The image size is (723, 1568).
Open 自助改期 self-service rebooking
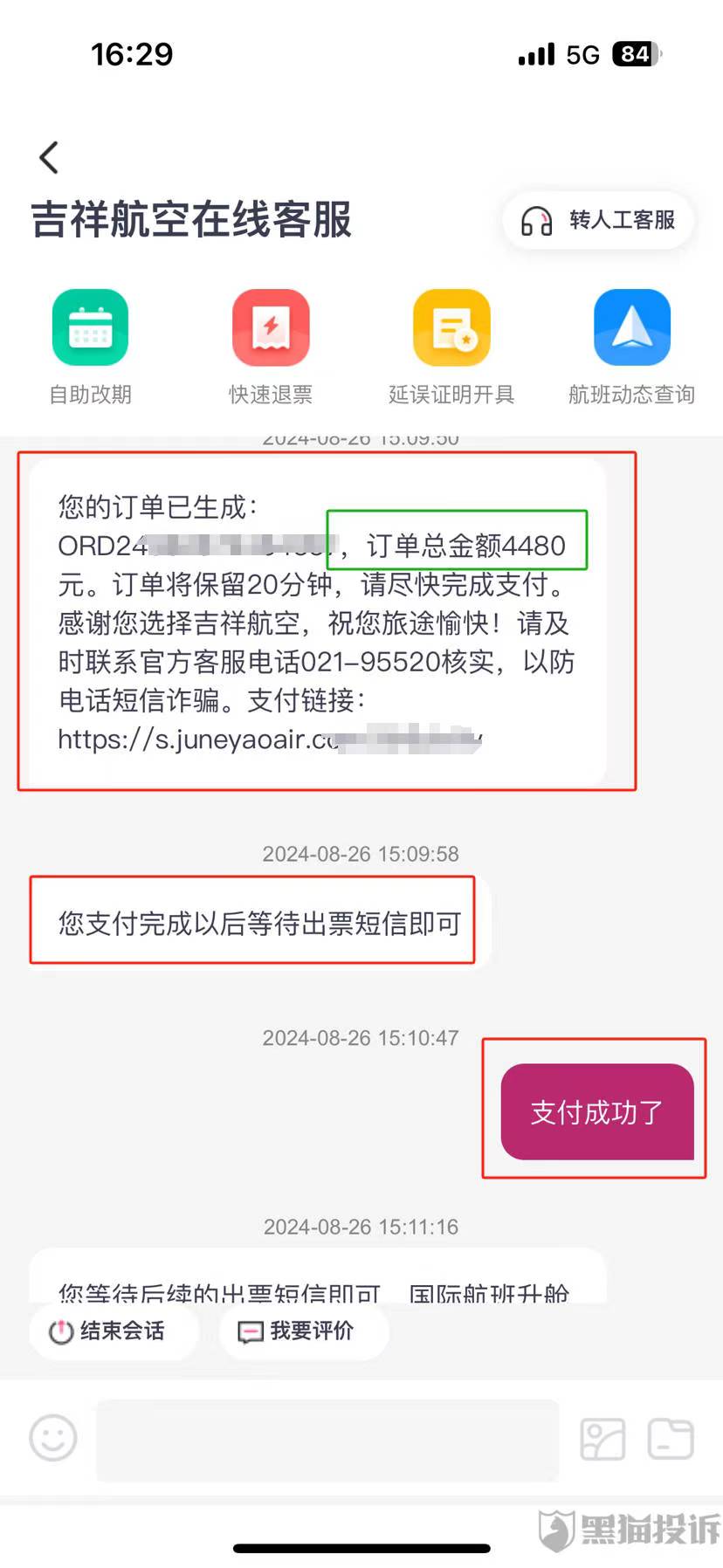pyautogui.click(x=90, y=328)
